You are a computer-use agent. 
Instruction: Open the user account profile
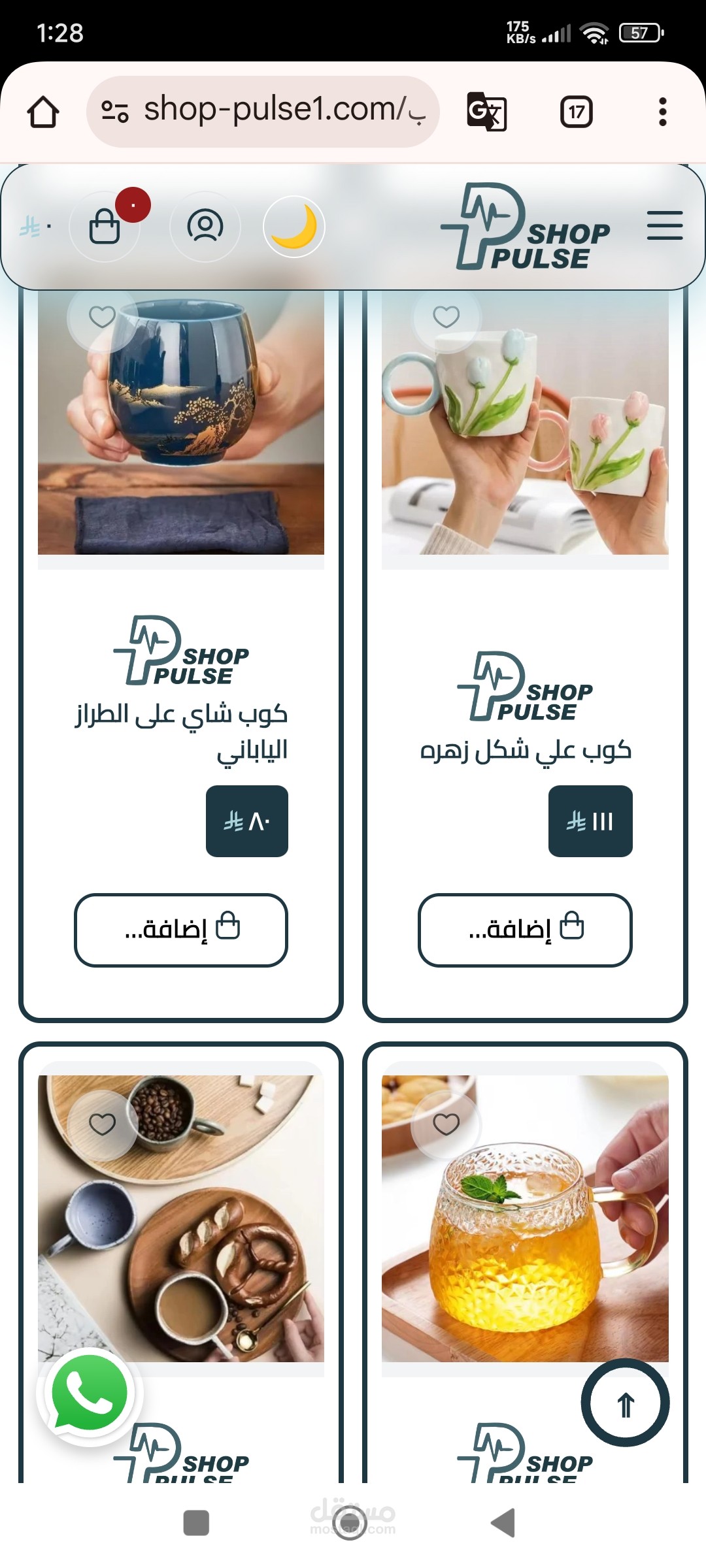tap(205, 227)
